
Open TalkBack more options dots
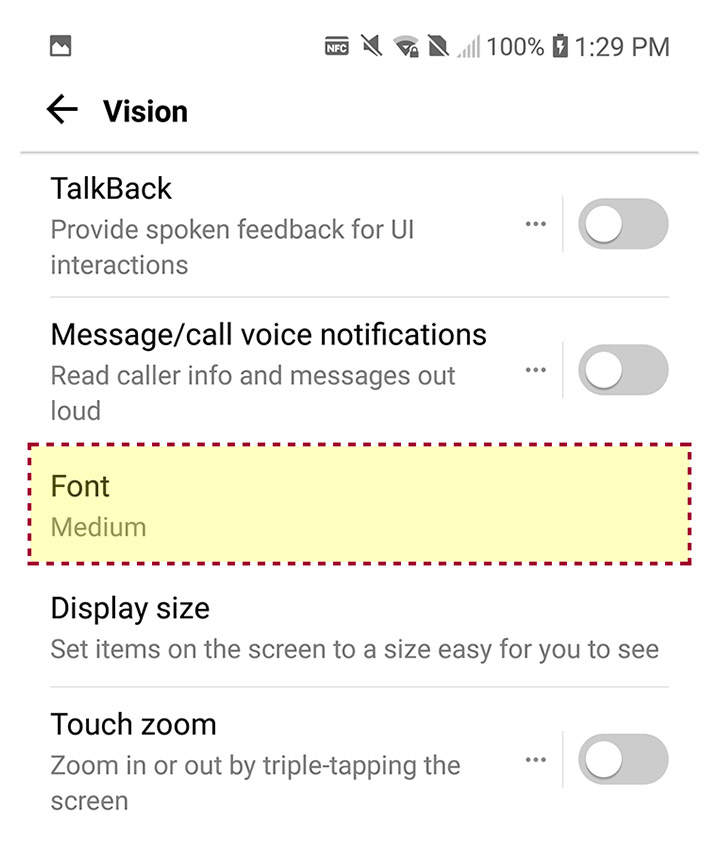(536, 224)
